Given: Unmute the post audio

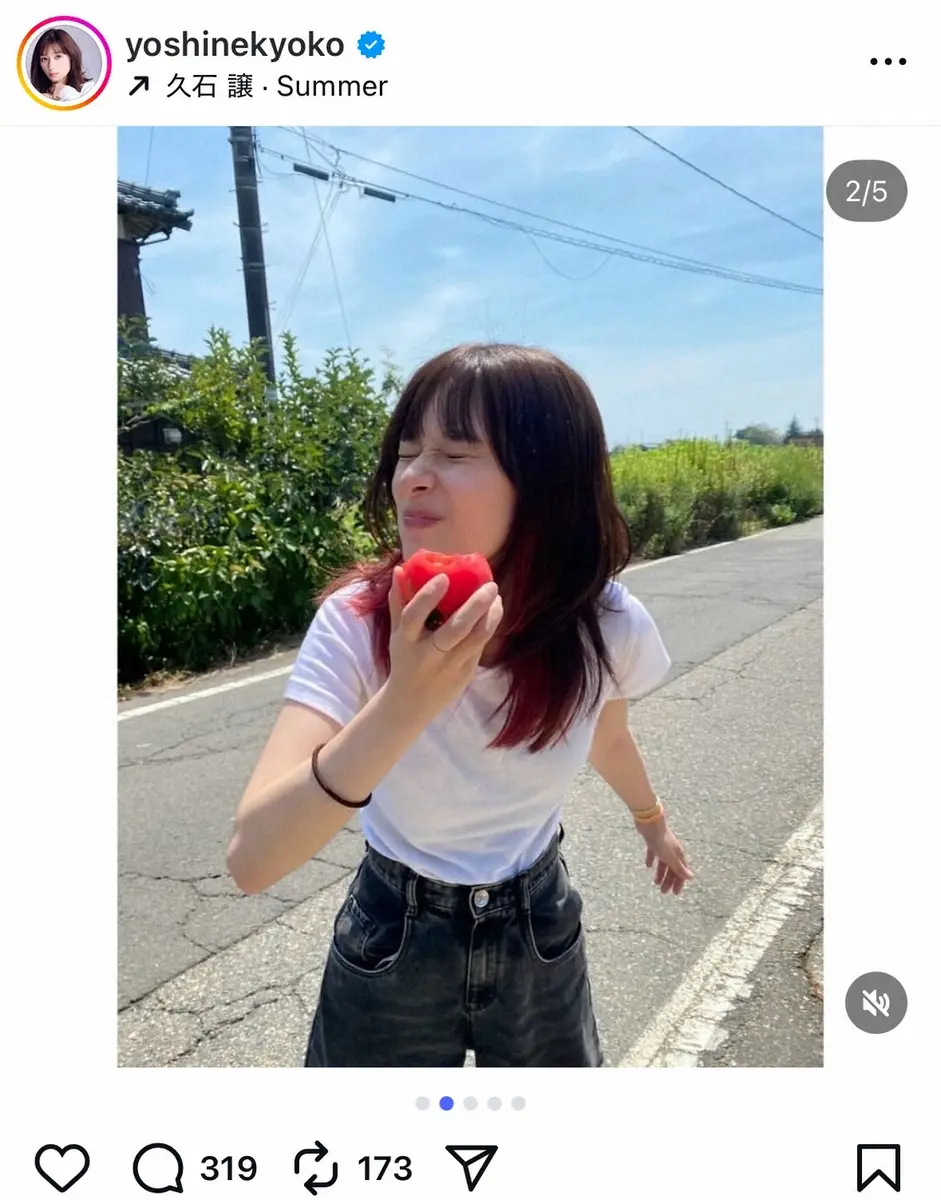Looking at the screenshot, I should point(876,1002).
